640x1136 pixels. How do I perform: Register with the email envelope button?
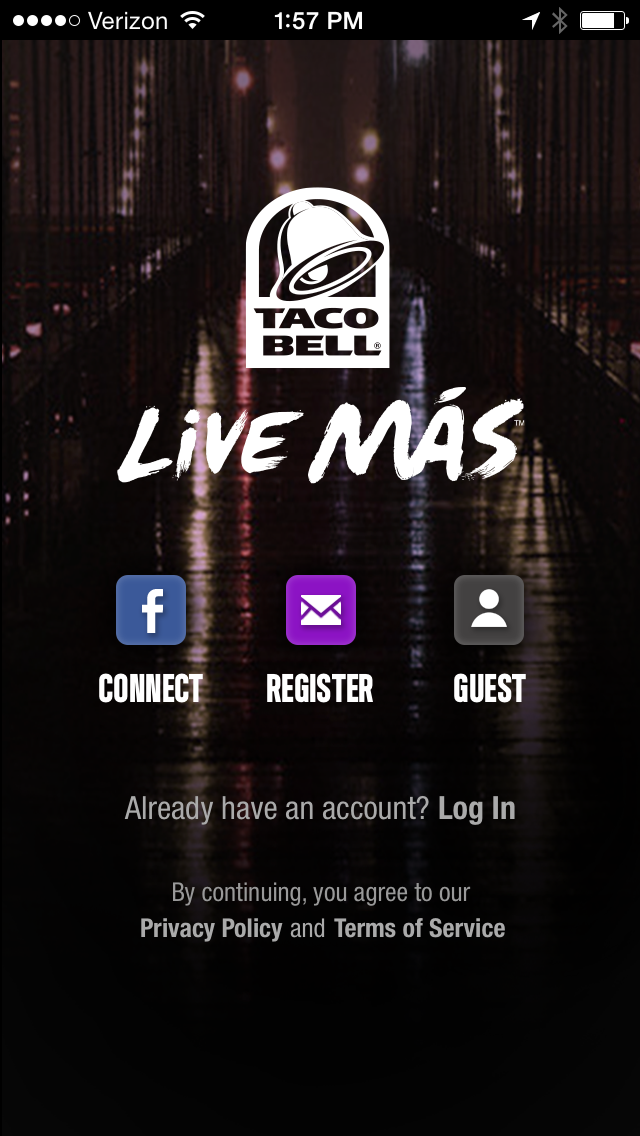(x=320, y=610)
